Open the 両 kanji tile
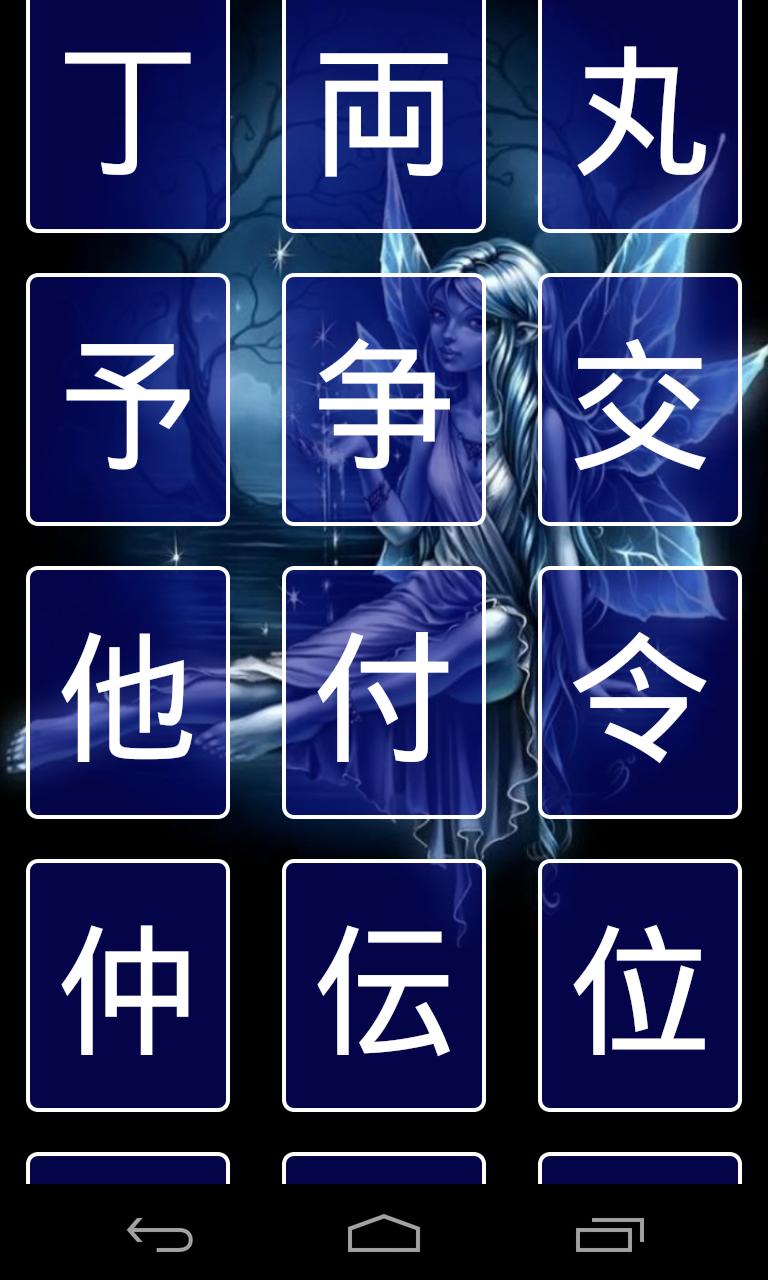Screen dimensions: 768x1280 click(384, 115)
